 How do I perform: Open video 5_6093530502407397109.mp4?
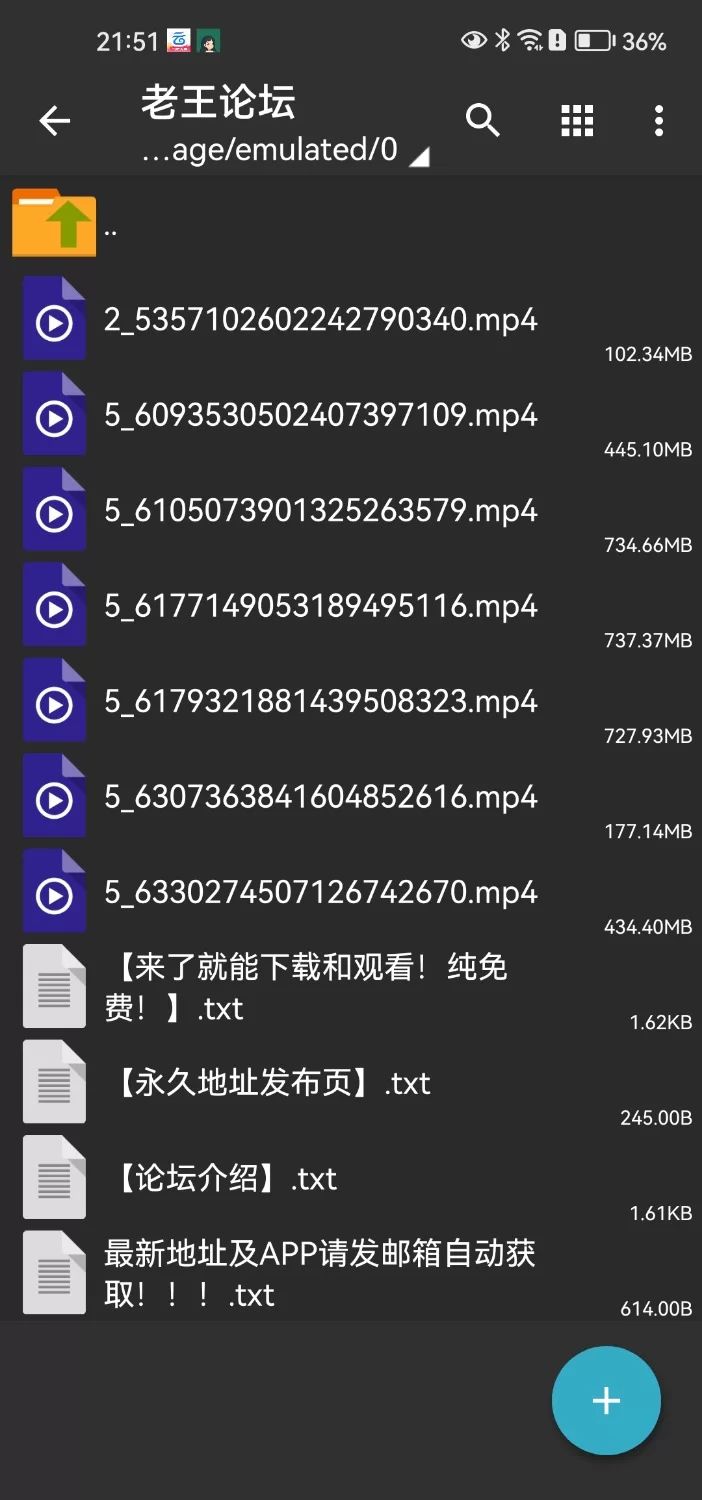[x=320, y=415]
